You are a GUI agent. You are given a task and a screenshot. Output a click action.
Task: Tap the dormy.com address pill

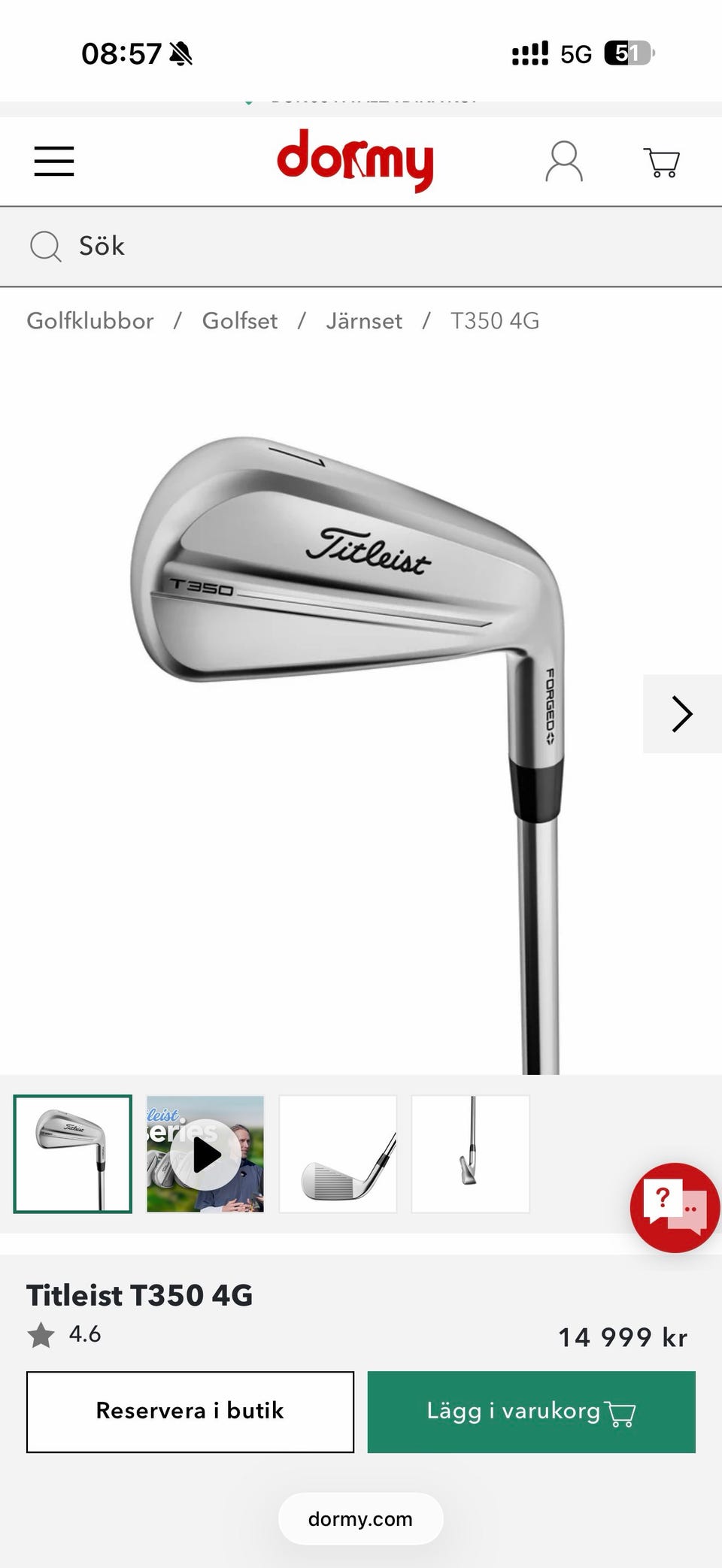click(360, 1519)
